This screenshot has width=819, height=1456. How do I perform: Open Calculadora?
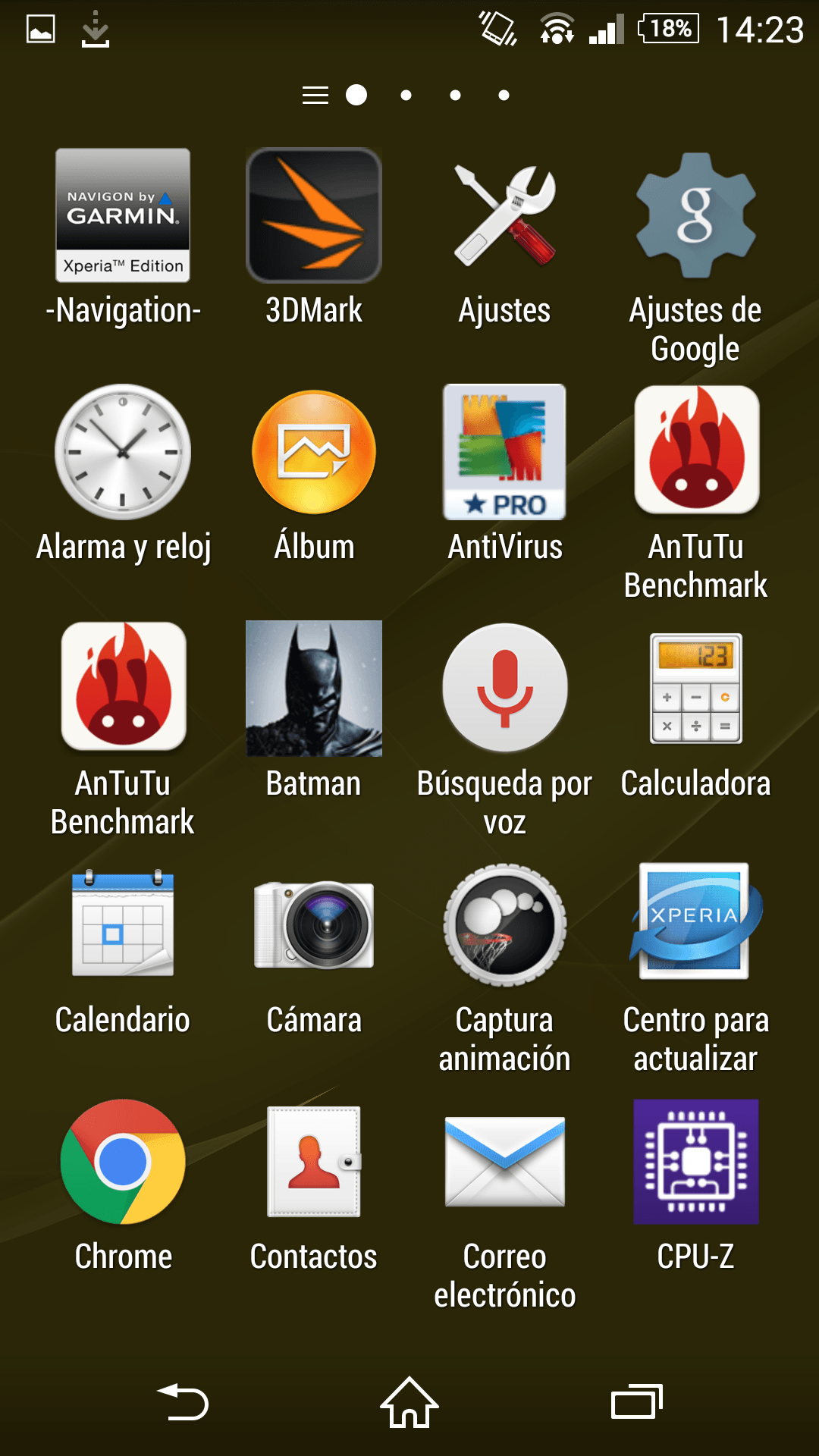tap(695, 689)
